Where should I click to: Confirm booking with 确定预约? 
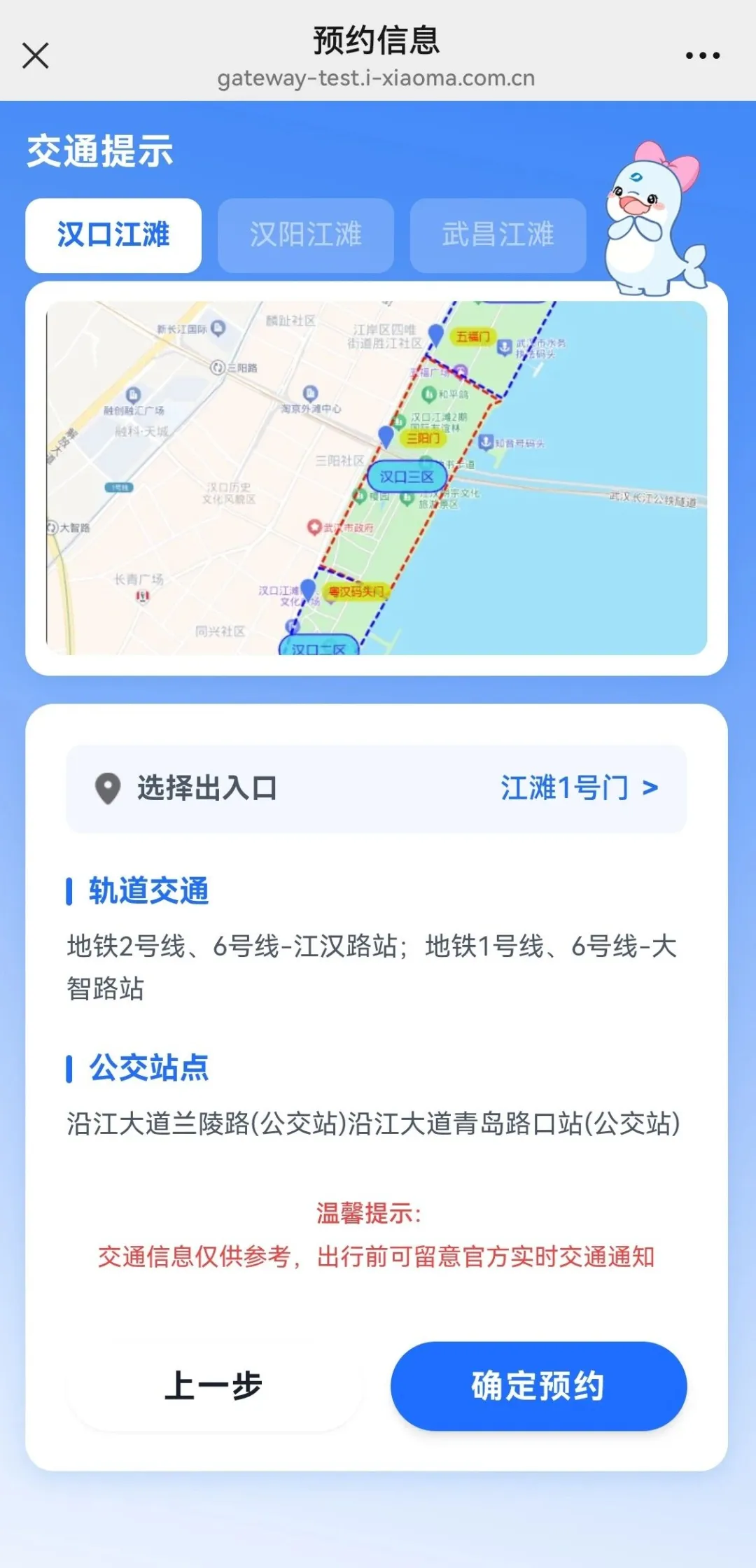coord(538,1386)
